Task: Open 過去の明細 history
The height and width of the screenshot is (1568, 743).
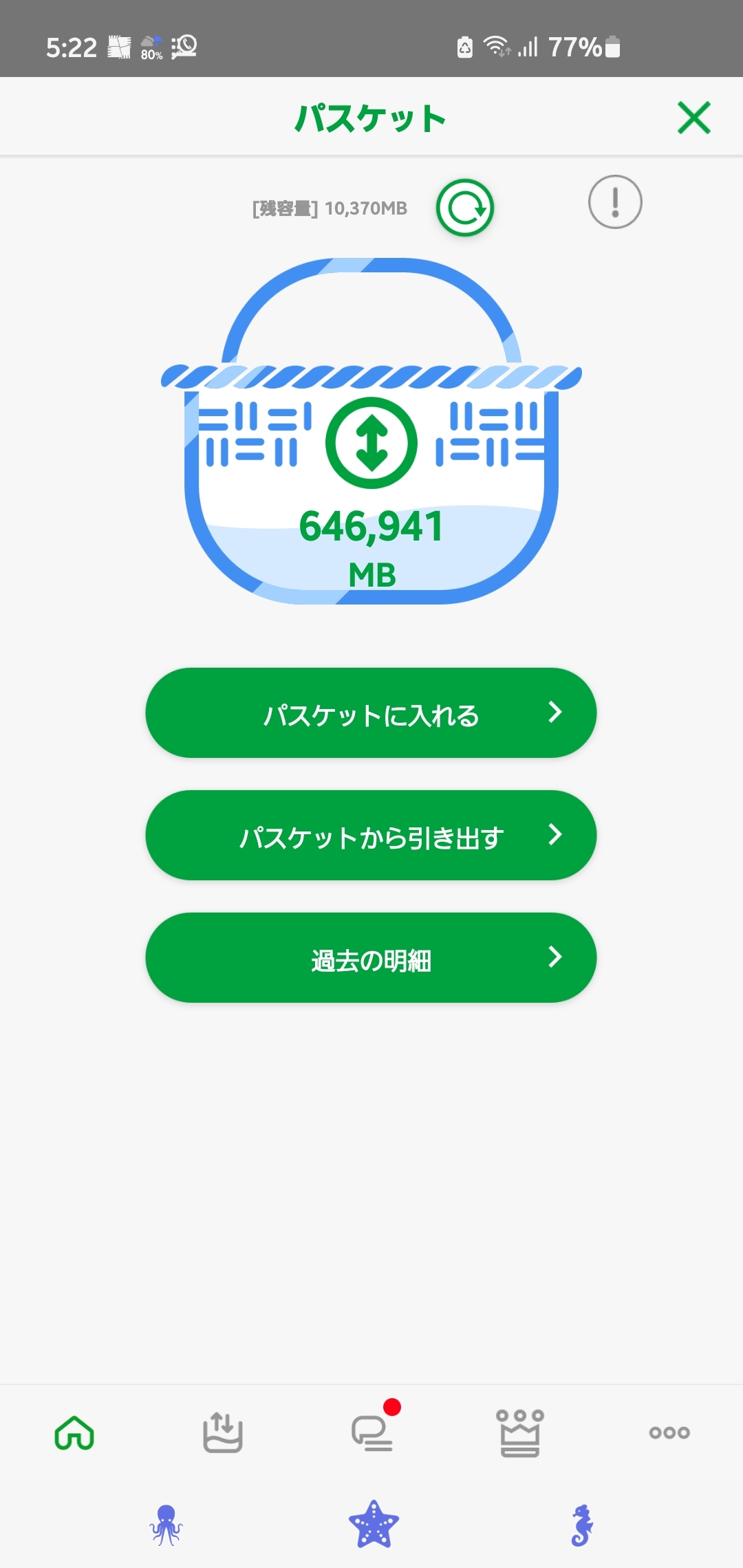Action: coord(371,958)
